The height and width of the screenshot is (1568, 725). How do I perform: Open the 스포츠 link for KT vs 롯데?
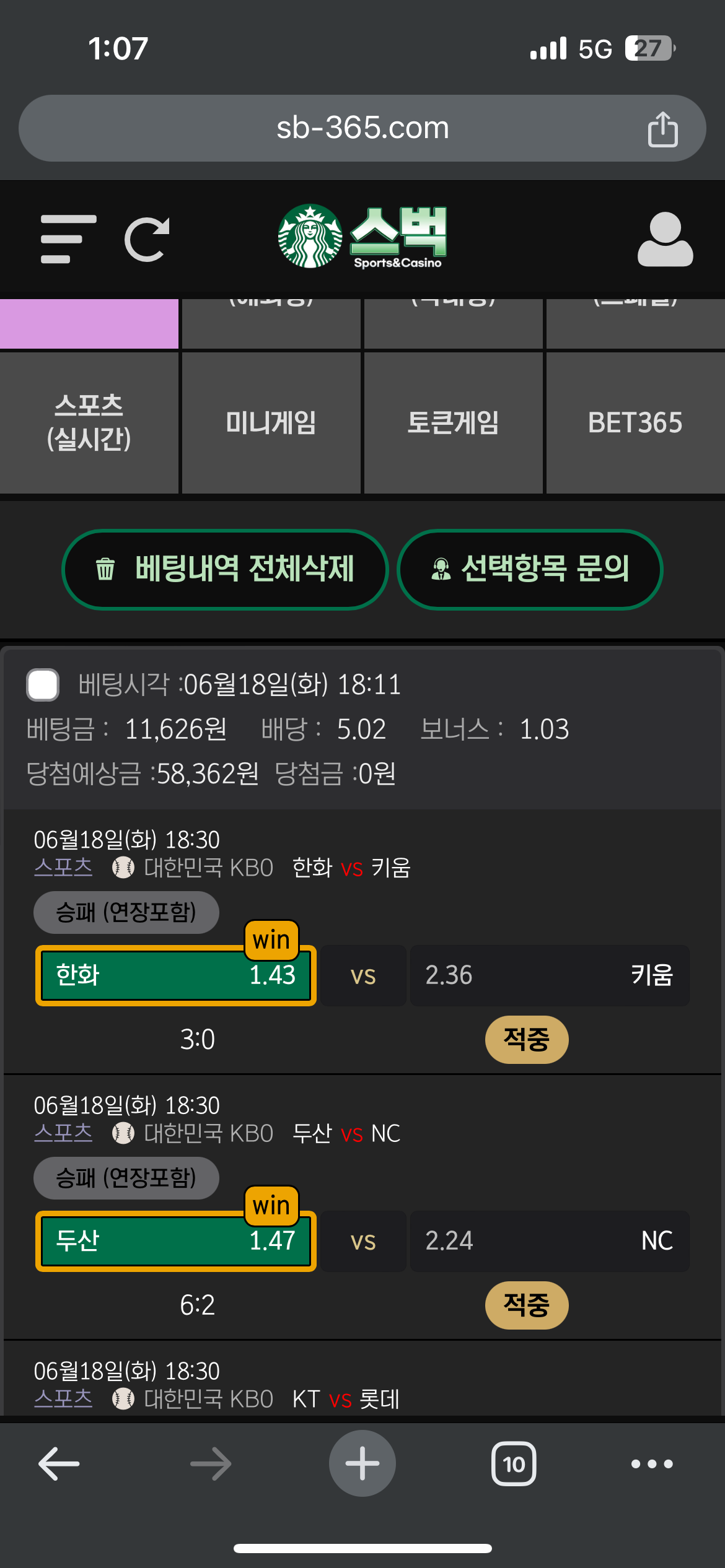pos(63,1398)
